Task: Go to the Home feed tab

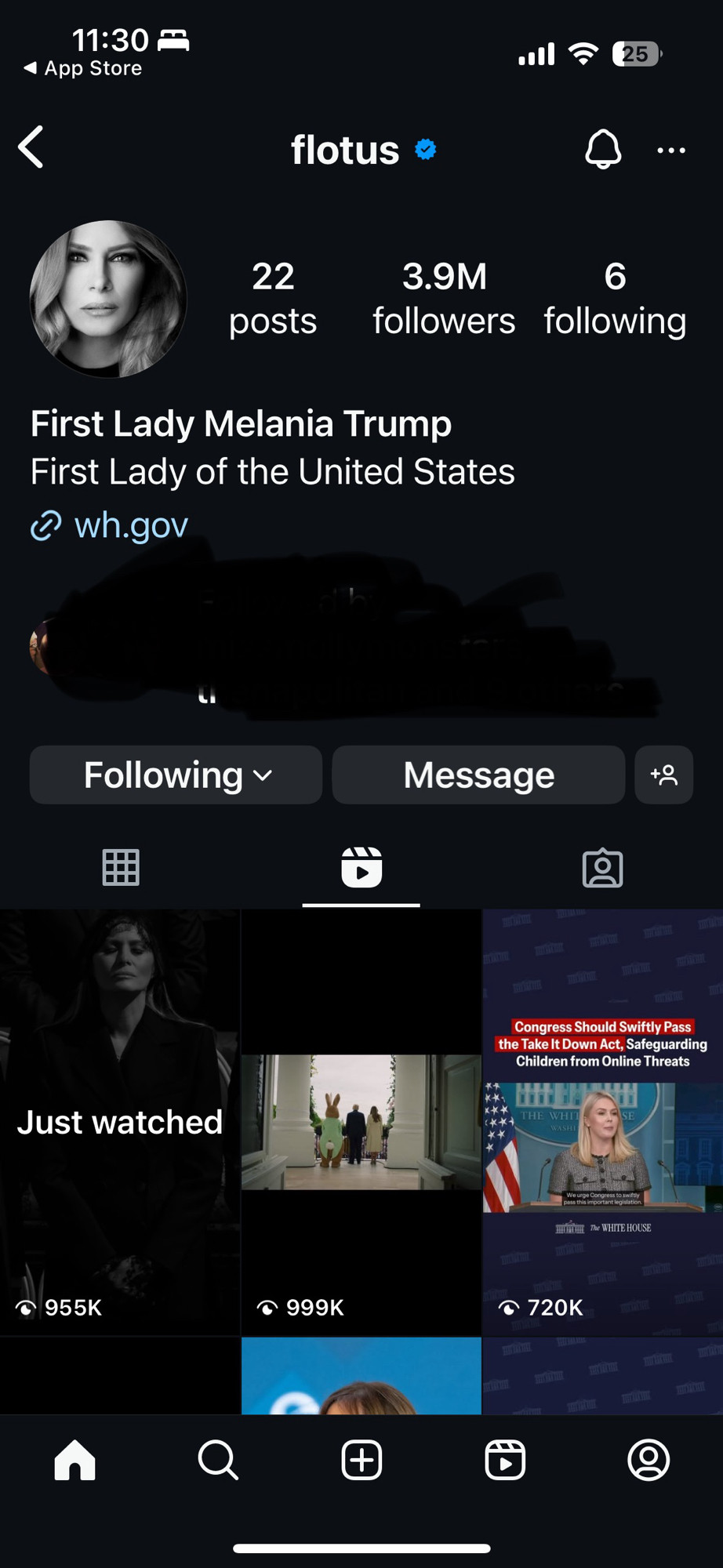Action: (75, 1460)
